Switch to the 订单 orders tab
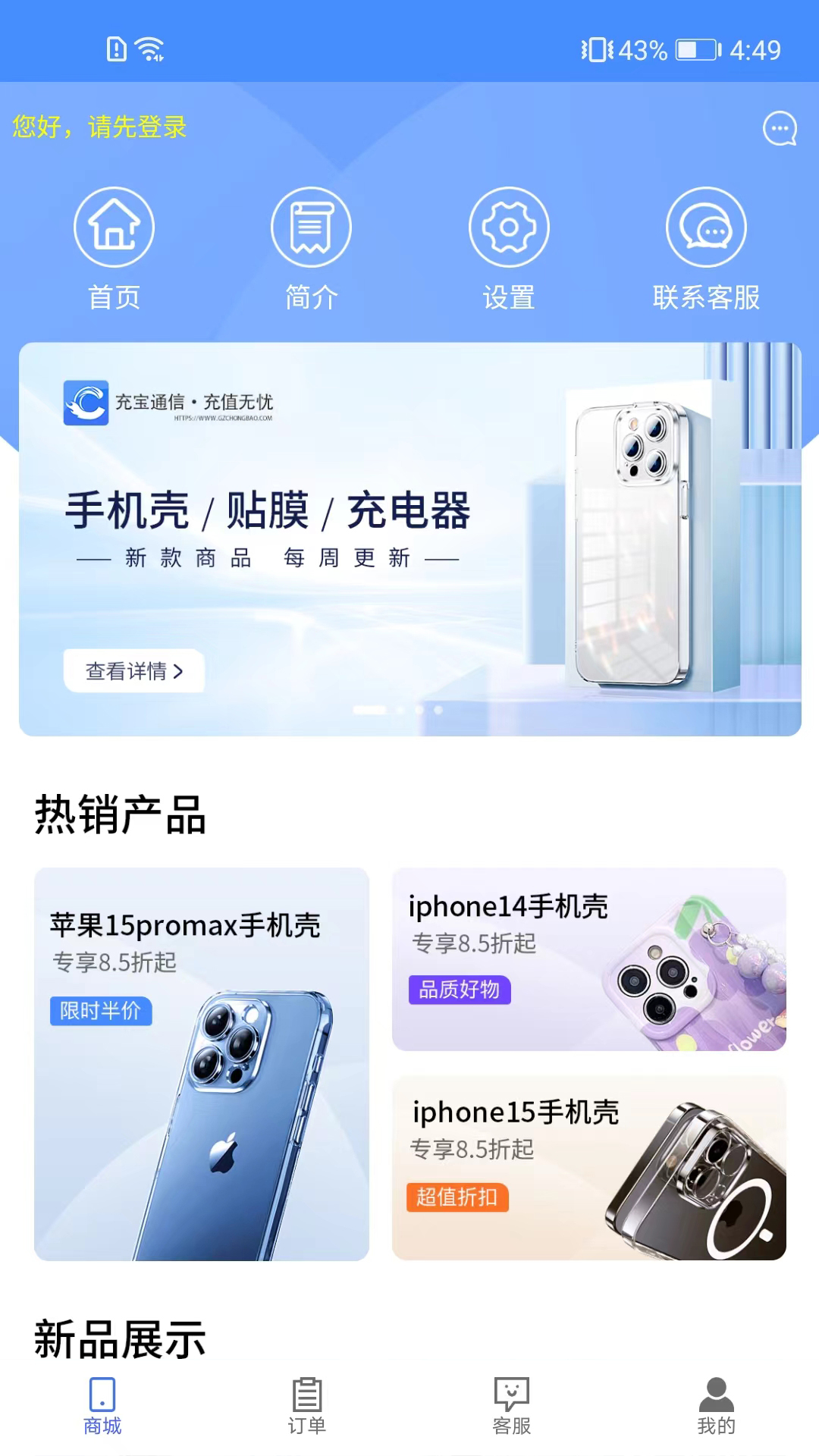The height and width of the screenshot is (1456, 819). click(x=307, y=1407)
